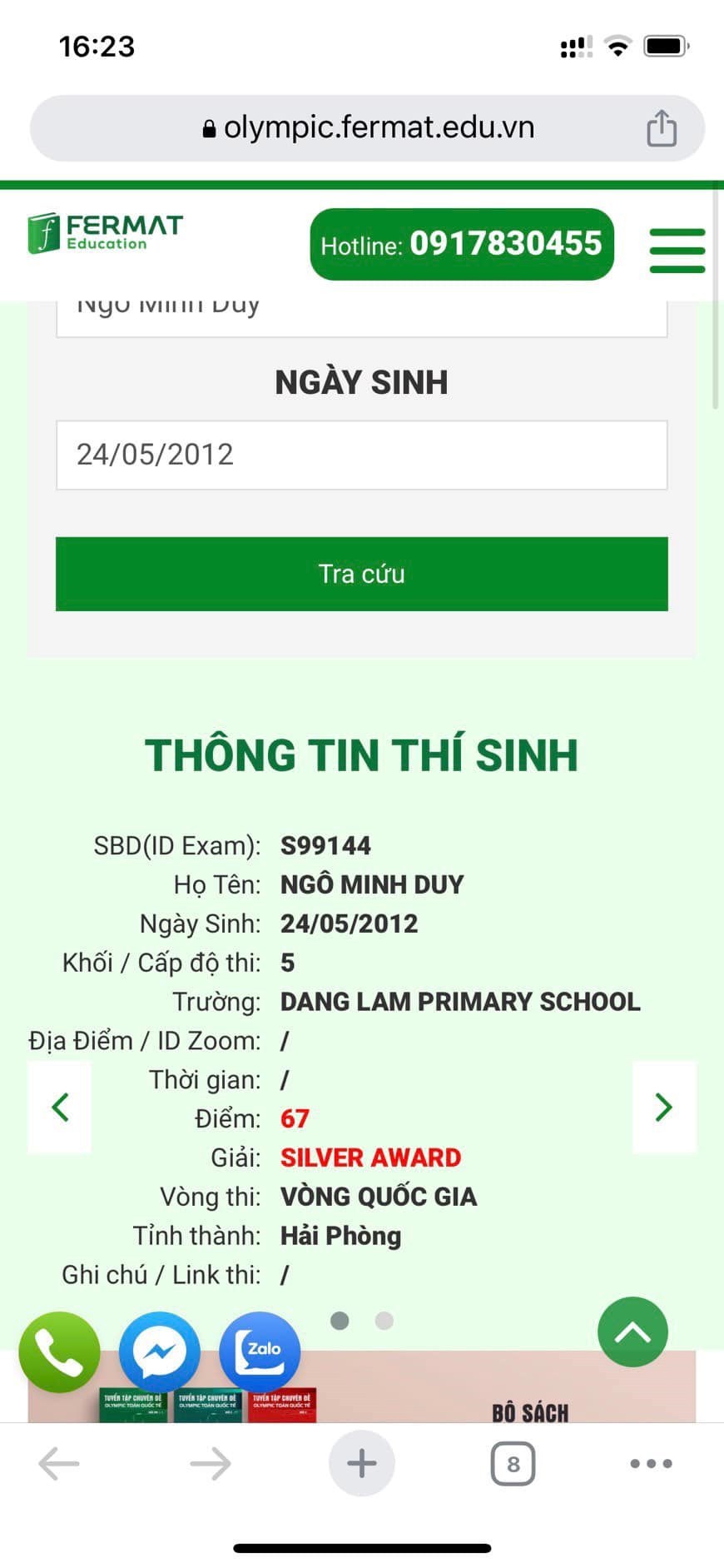Tap the olympic.fermat.edu.vn address bar
This screenshot has height=1568, width=724.
point(366,128)
